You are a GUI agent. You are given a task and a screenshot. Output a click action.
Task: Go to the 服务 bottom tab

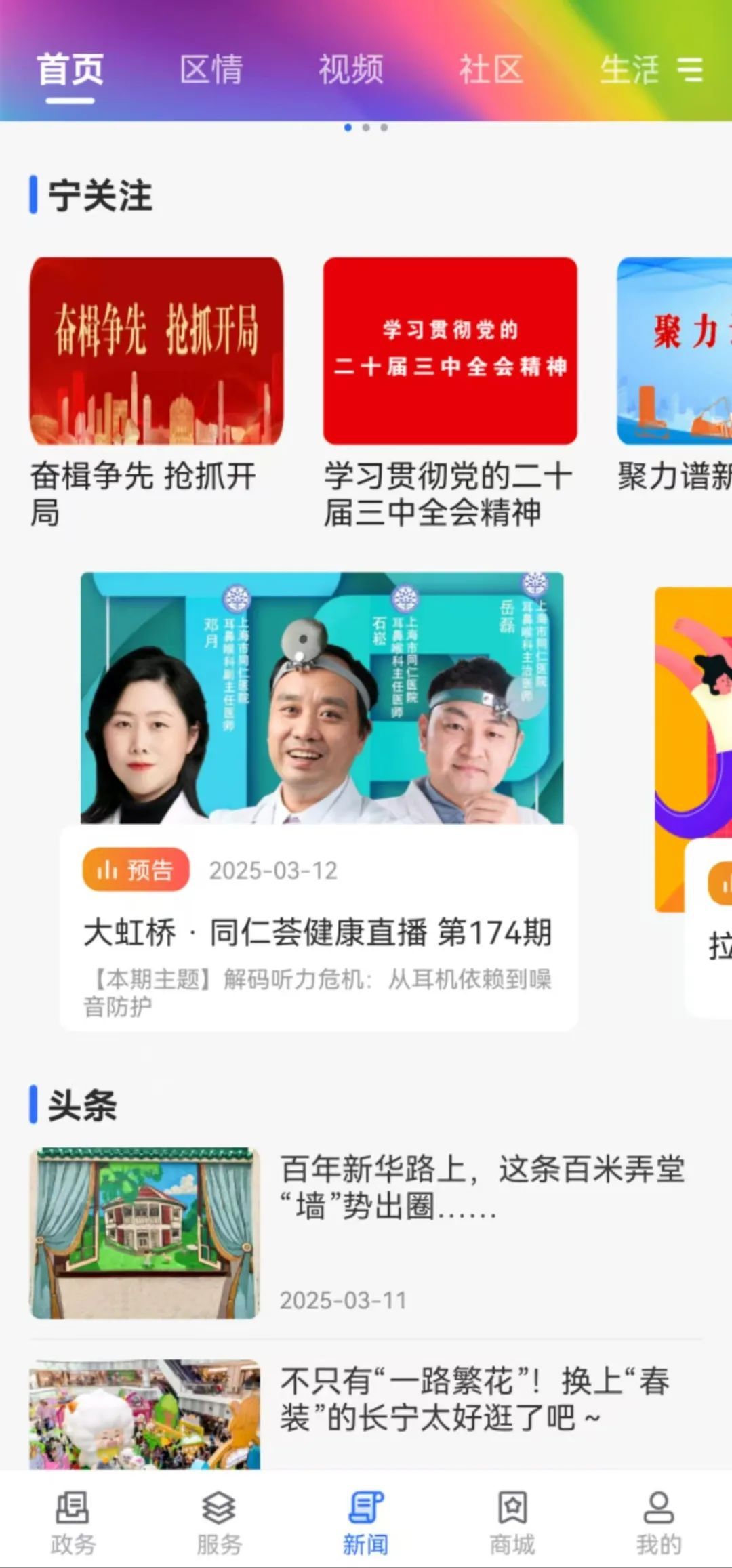point(219,1522)
